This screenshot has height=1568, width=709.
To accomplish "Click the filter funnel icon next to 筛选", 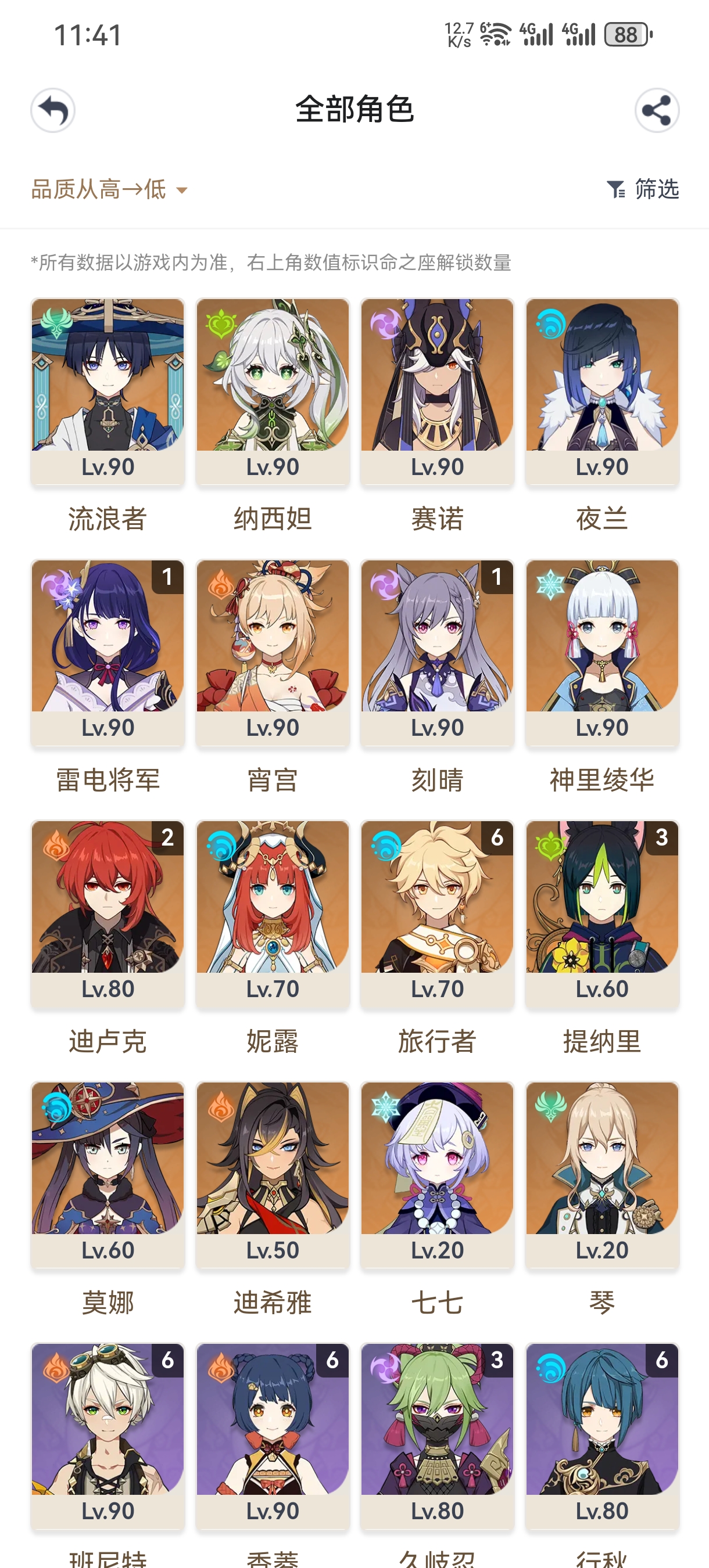I will 617,189.
